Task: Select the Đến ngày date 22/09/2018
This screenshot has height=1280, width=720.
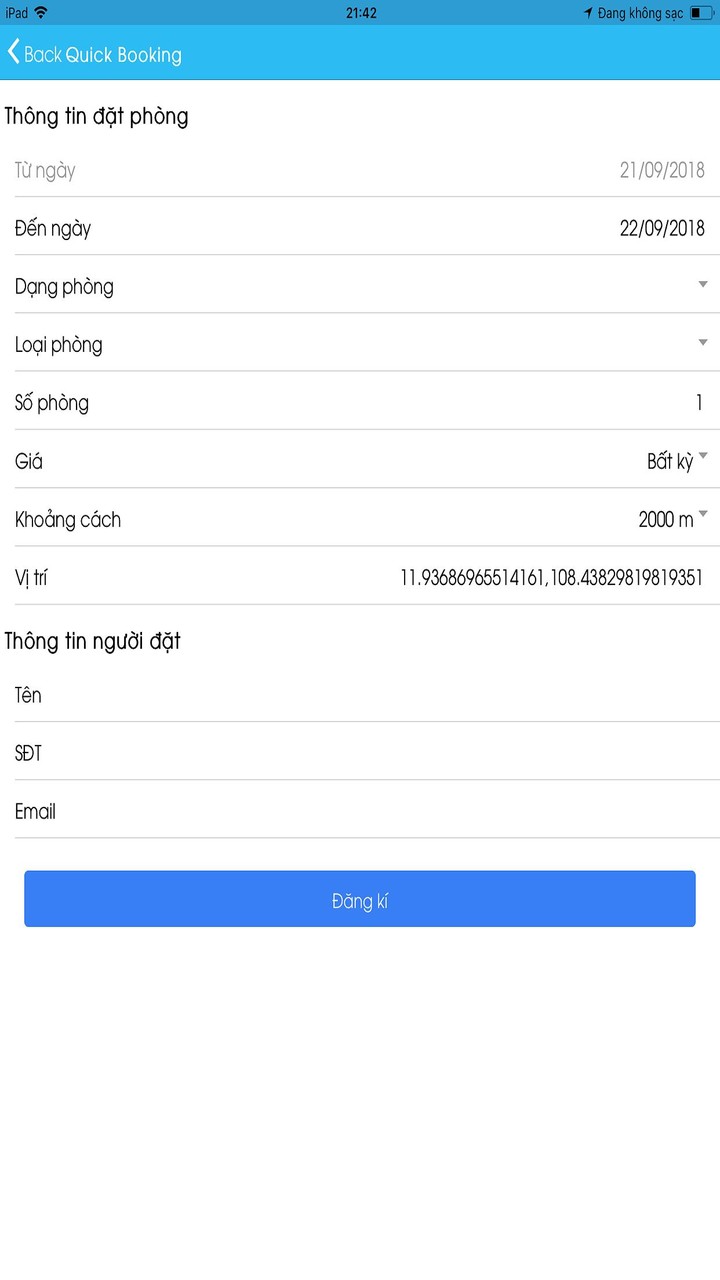Action: [660, 228]
